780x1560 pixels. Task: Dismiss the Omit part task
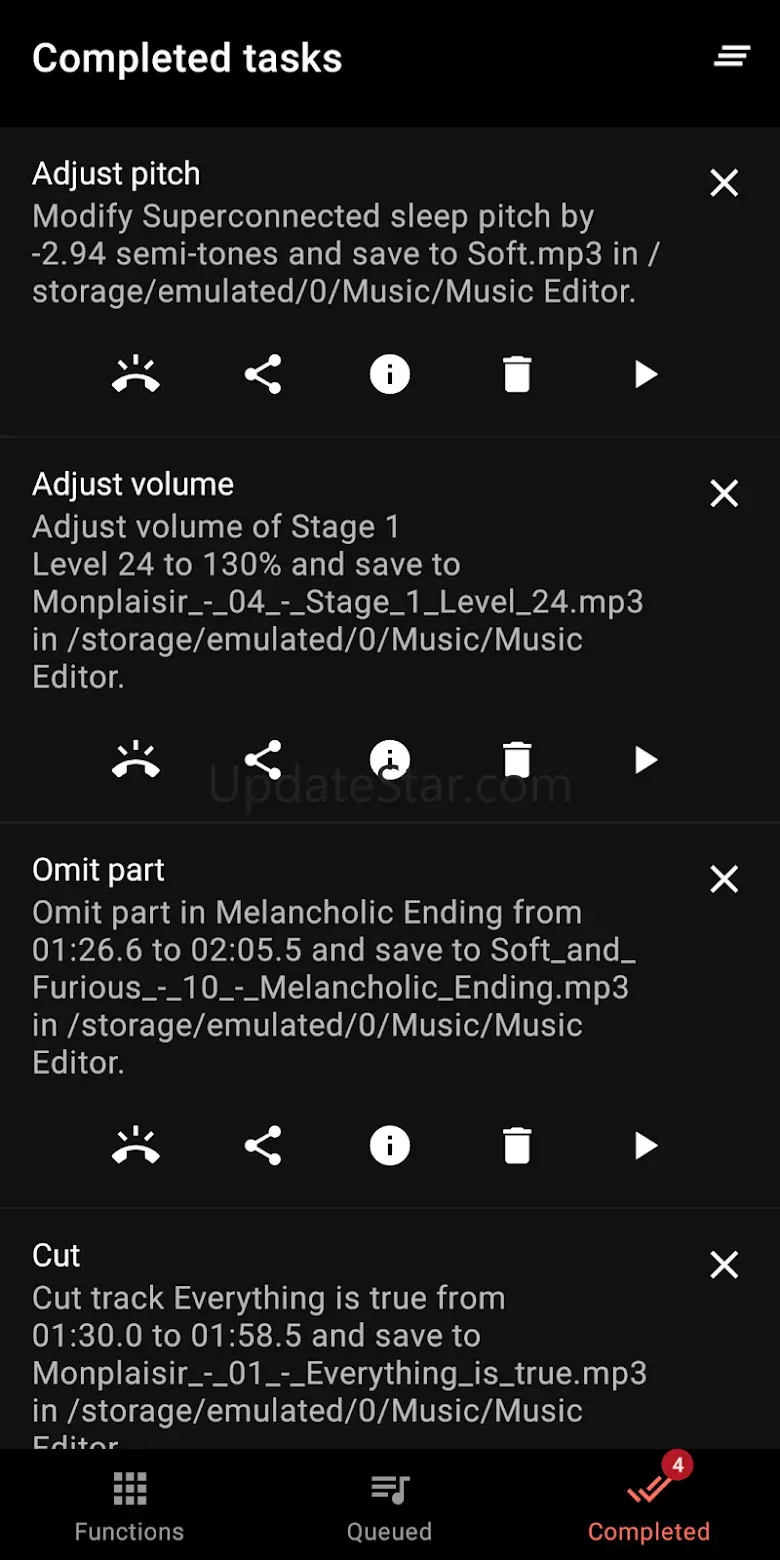click(x=724, y=879)
